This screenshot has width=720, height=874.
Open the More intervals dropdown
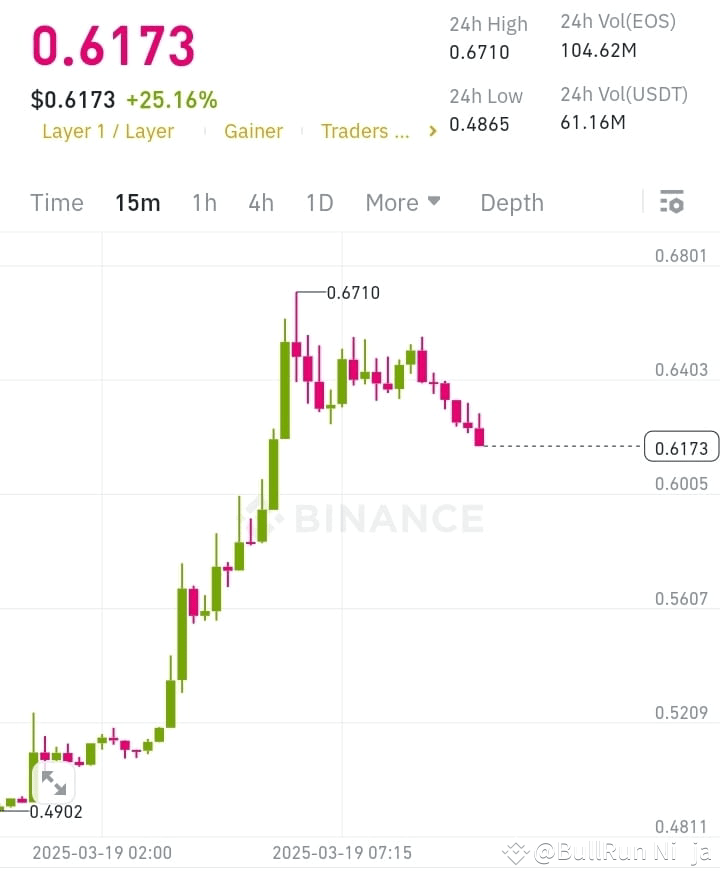(x=402, y=202)
